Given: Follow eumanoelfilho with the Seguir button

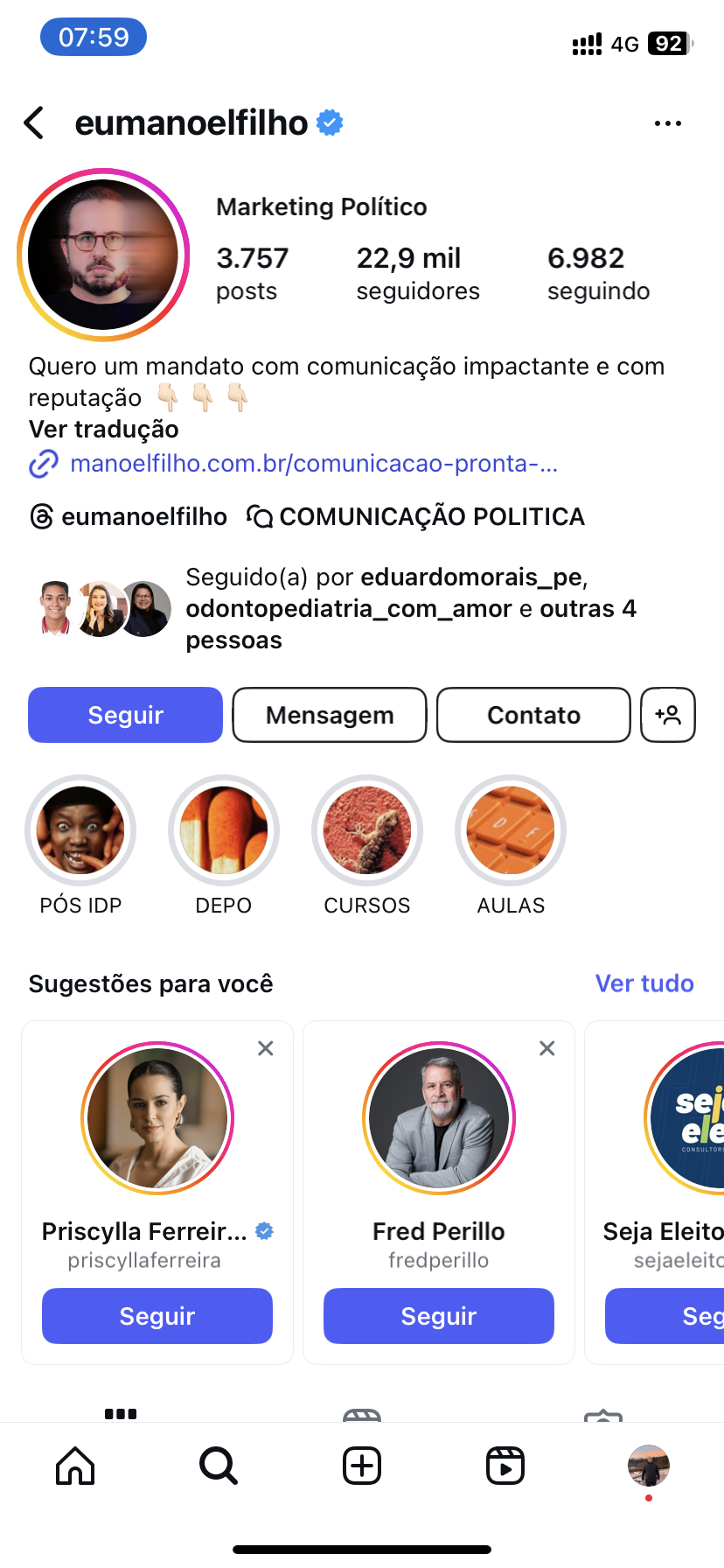Looking at the screenshot, I should pos(125,715).
